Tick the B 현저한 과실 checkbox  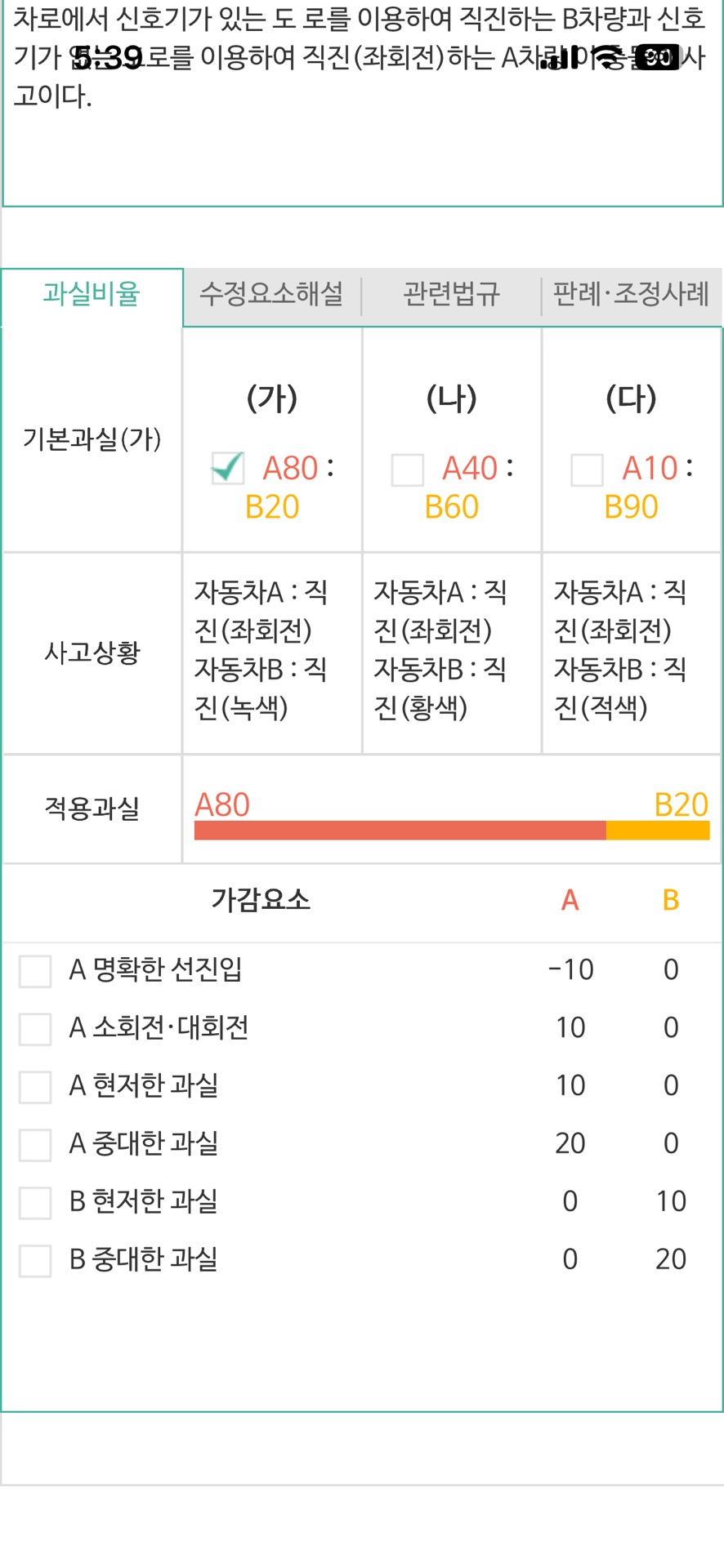pyautogui.click(x=35, y=1203)
